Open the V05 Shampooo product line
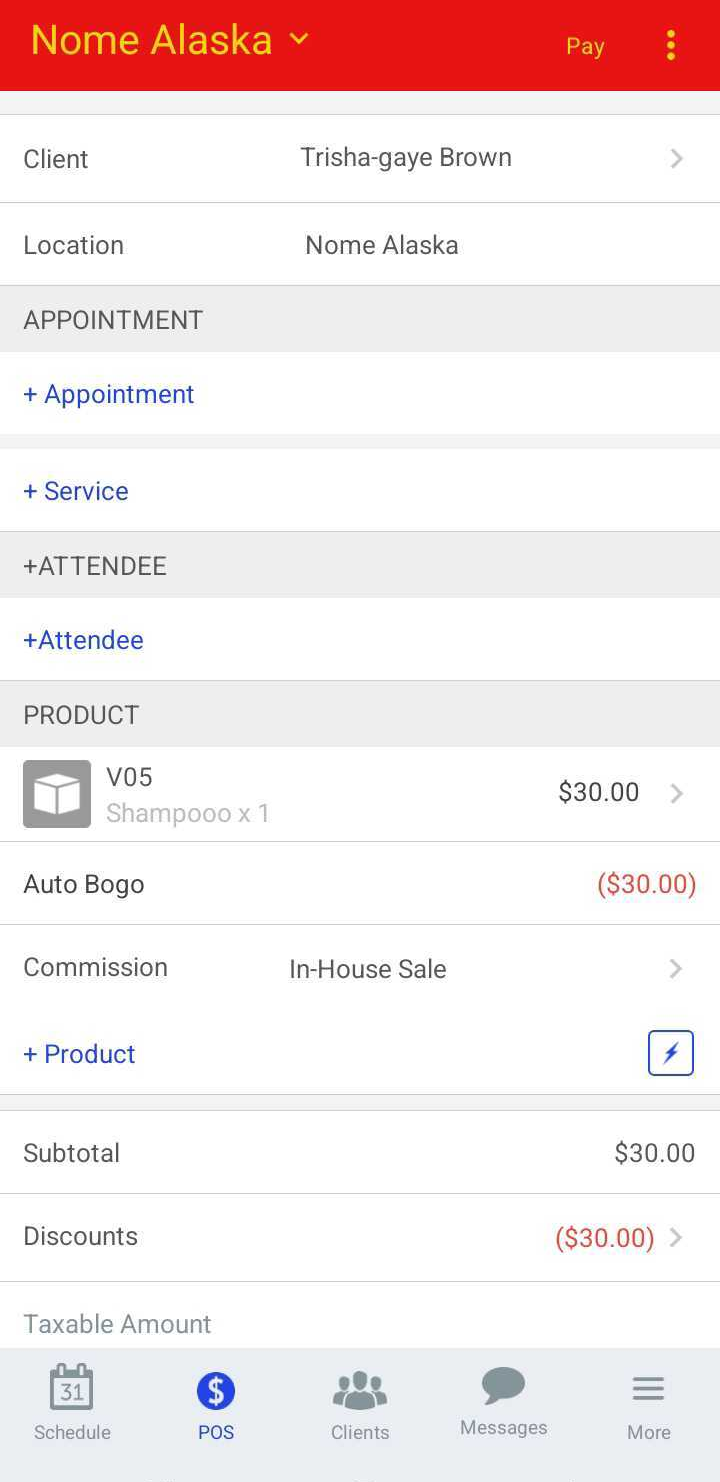720x1482 pixels. (x=360, y=794)
